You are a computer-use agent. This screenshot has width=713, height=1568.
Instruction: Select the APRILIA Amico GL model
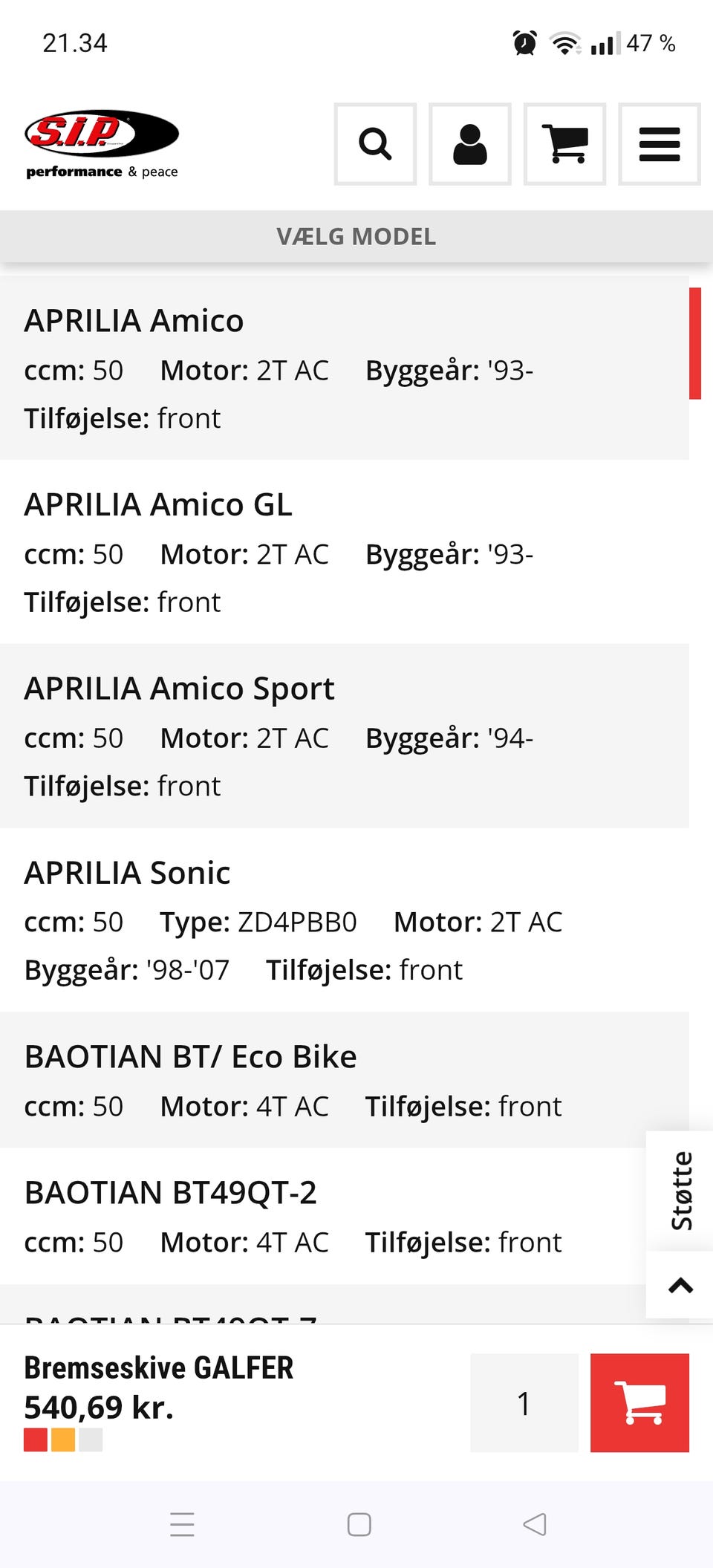pyautogui.click(x=345, y=552)
